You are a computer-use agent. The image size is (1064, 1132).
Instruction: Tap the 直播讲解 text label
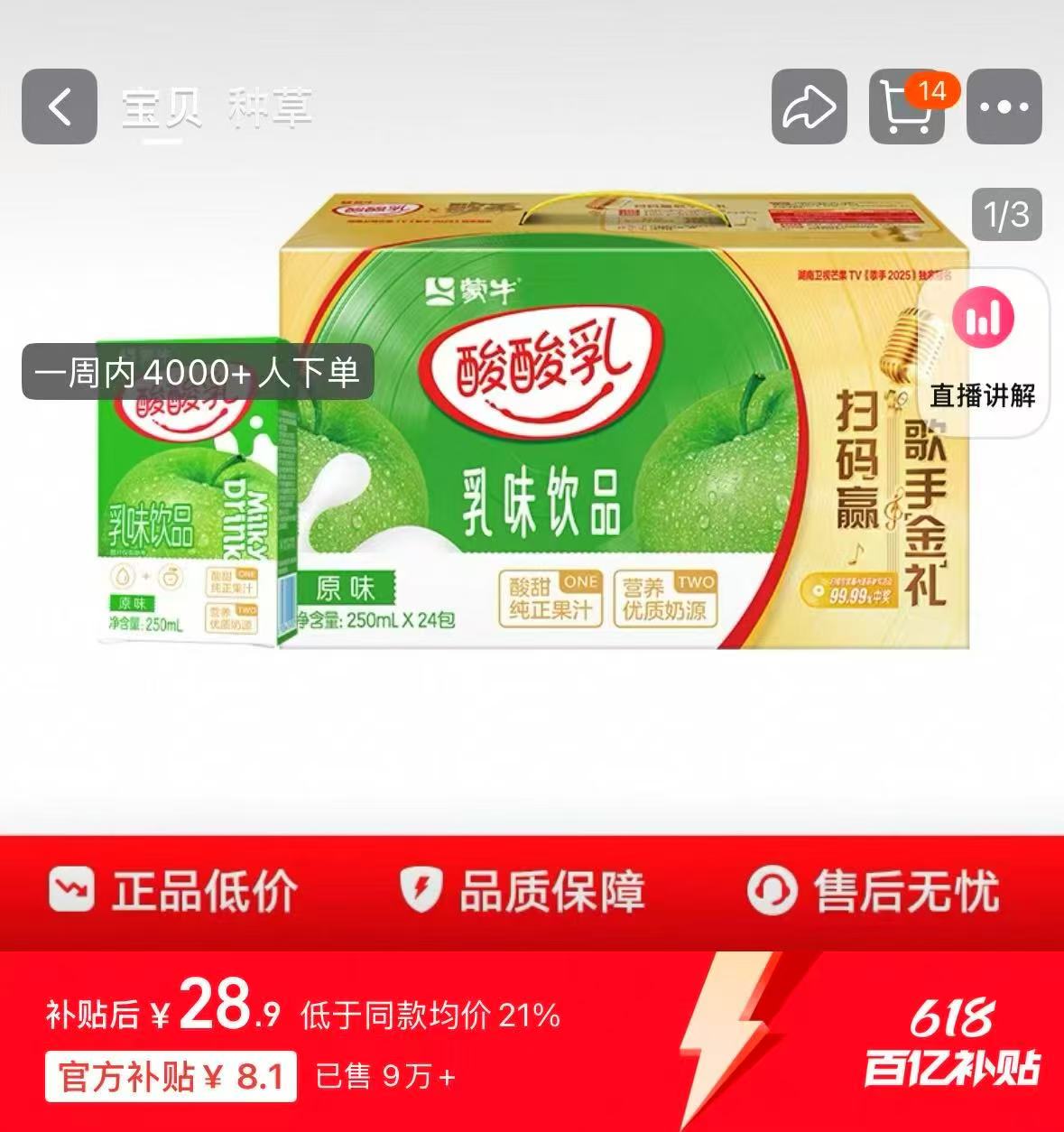(x=984, y=394)
